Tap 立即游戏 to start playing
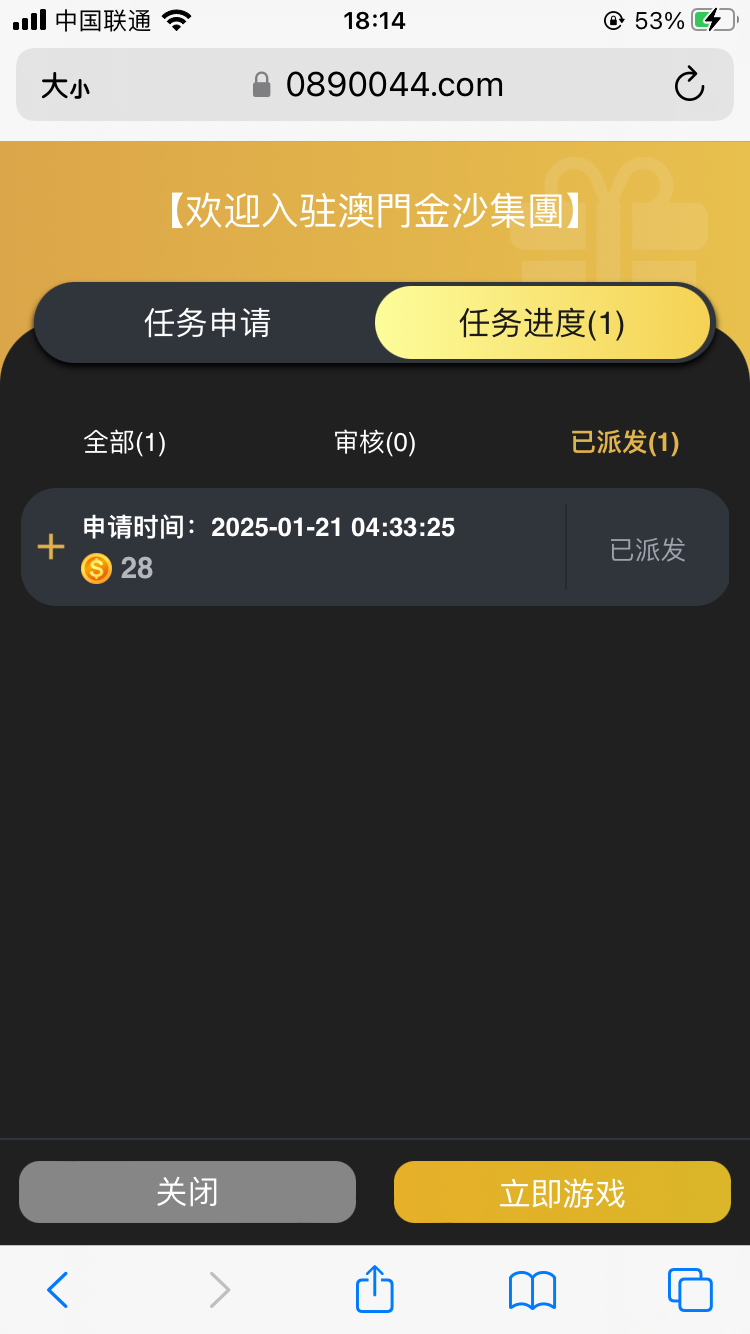Screen dimensions: 750x1334 562,1192
